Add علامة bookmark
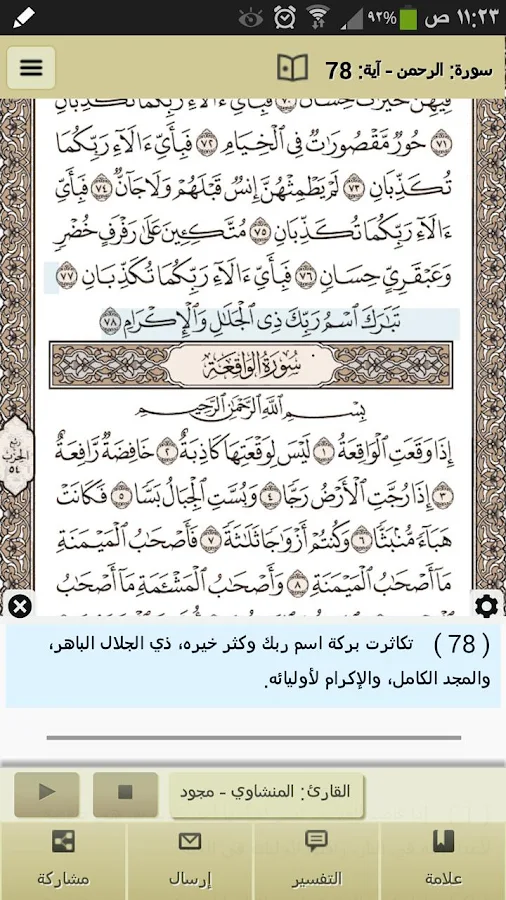 [x=443, y=861]
